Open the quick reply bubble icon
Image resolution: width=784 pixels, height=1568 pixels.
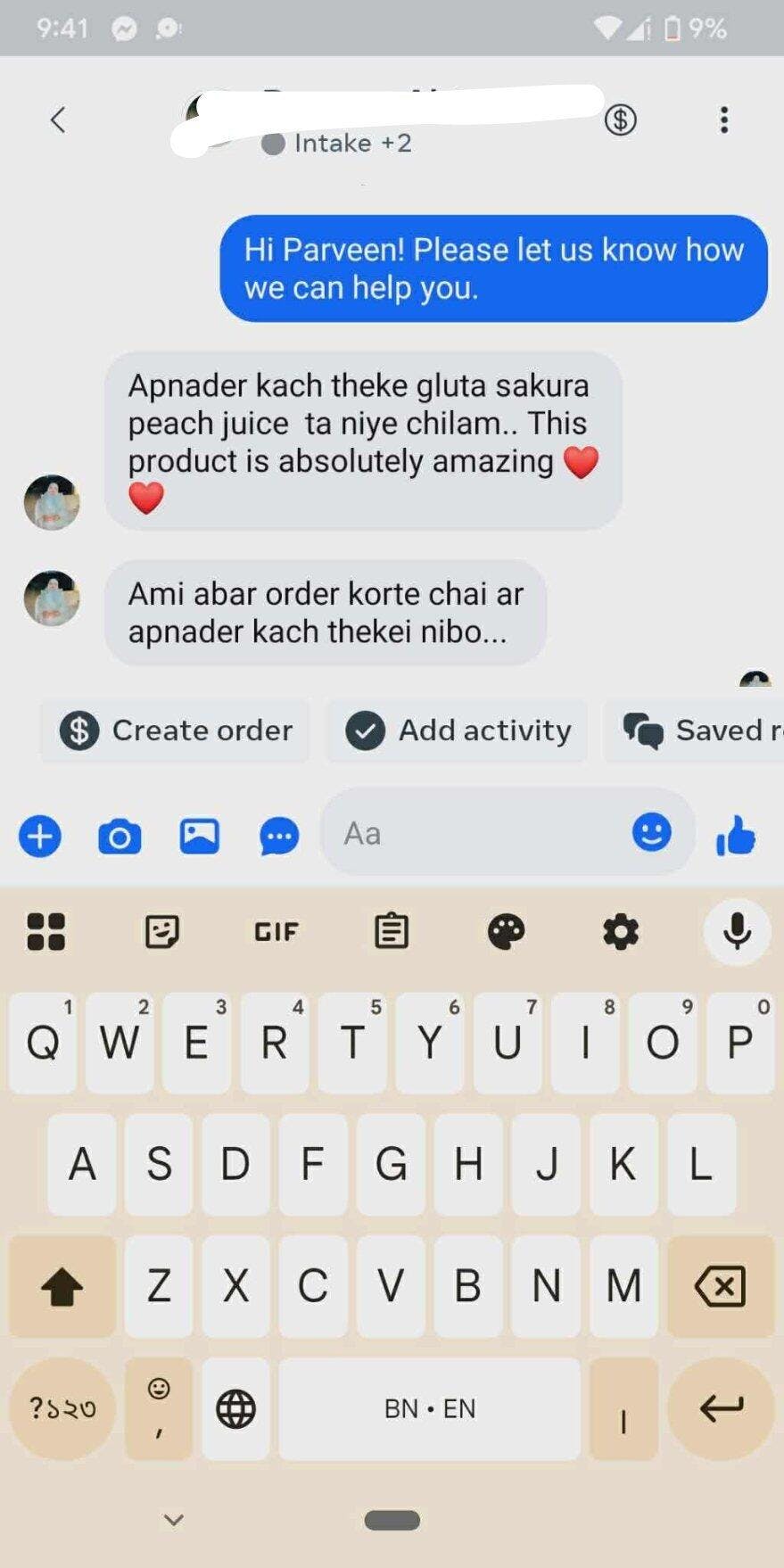[x=279, y=837]
